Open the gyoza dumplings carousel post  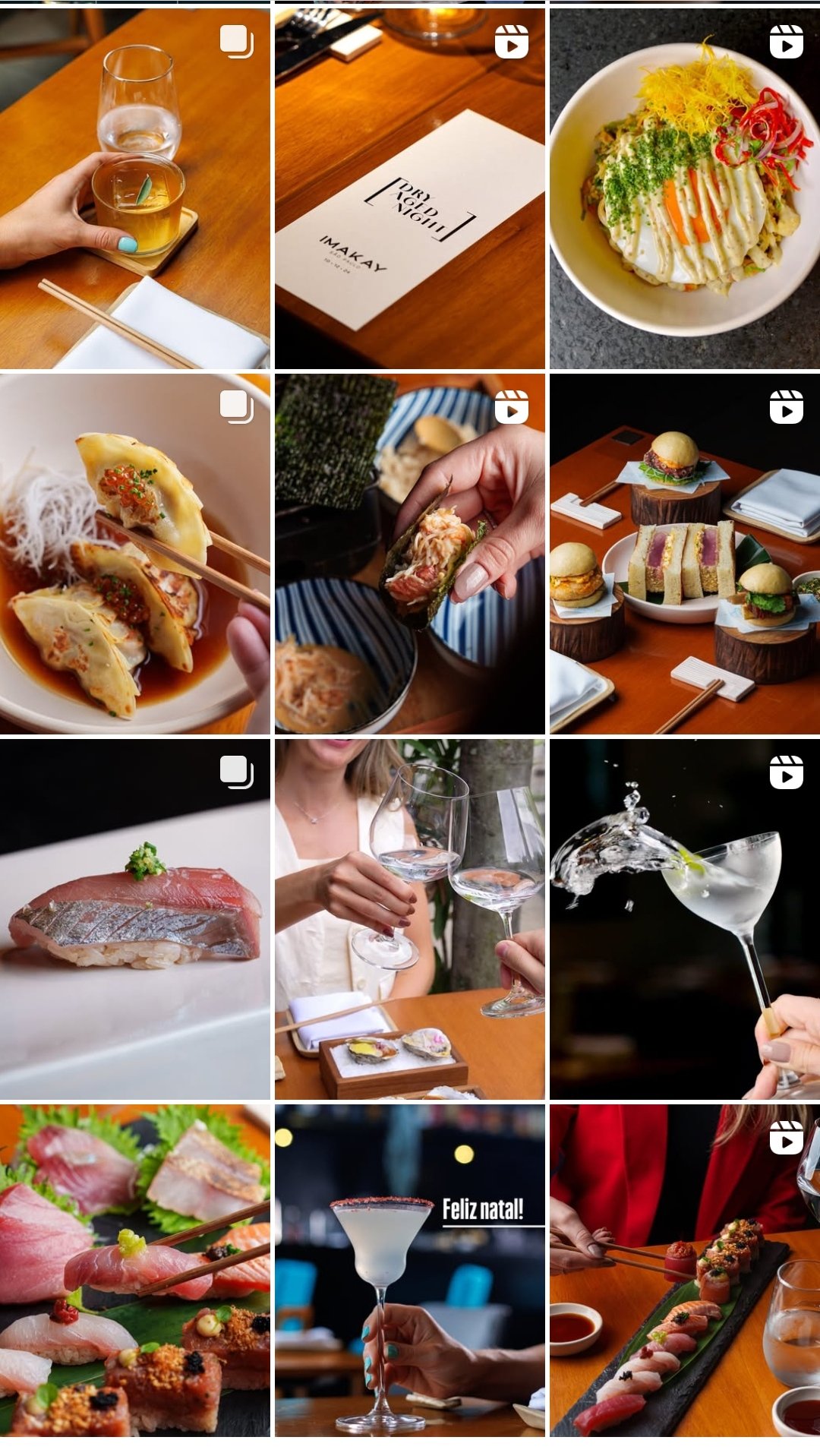134,554
